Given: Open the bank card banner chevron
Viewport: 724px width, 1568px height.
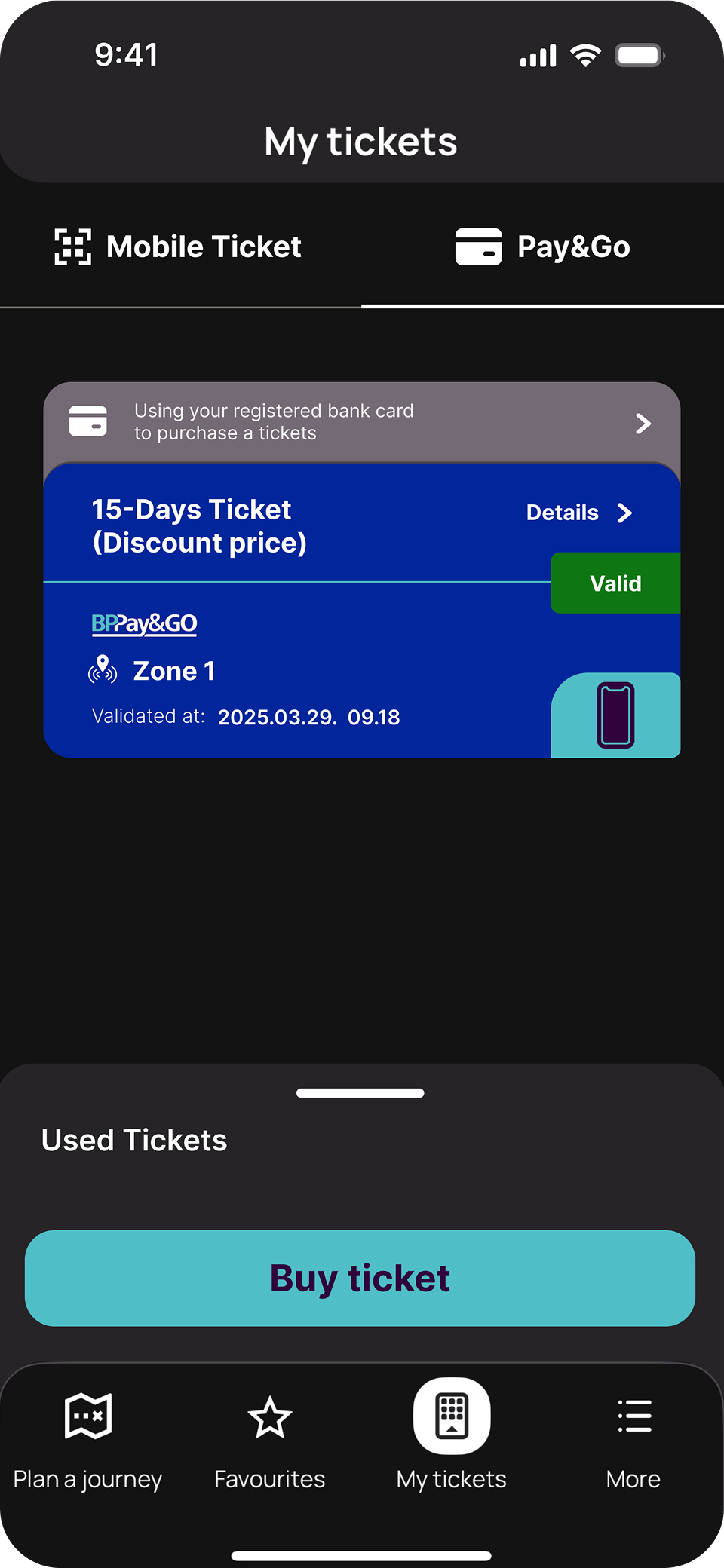Looking at the screenshot, I should (643, 424).
